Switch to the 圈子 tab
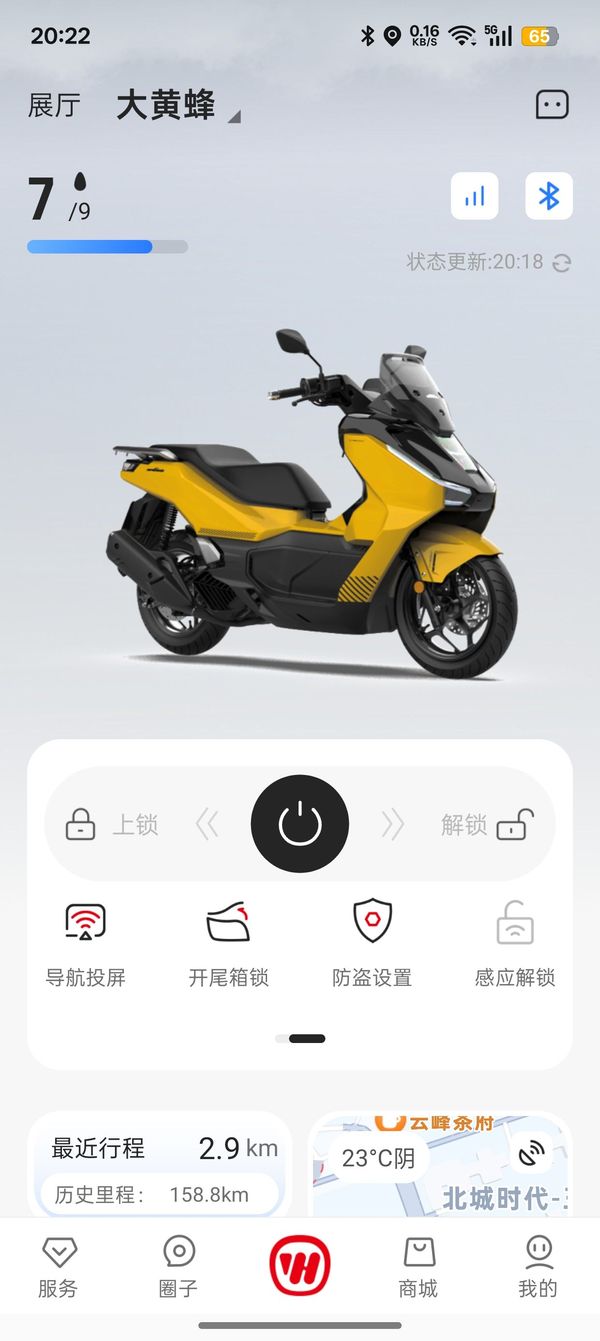Viewport: 600px width, 1341px height. [179, 1266]
